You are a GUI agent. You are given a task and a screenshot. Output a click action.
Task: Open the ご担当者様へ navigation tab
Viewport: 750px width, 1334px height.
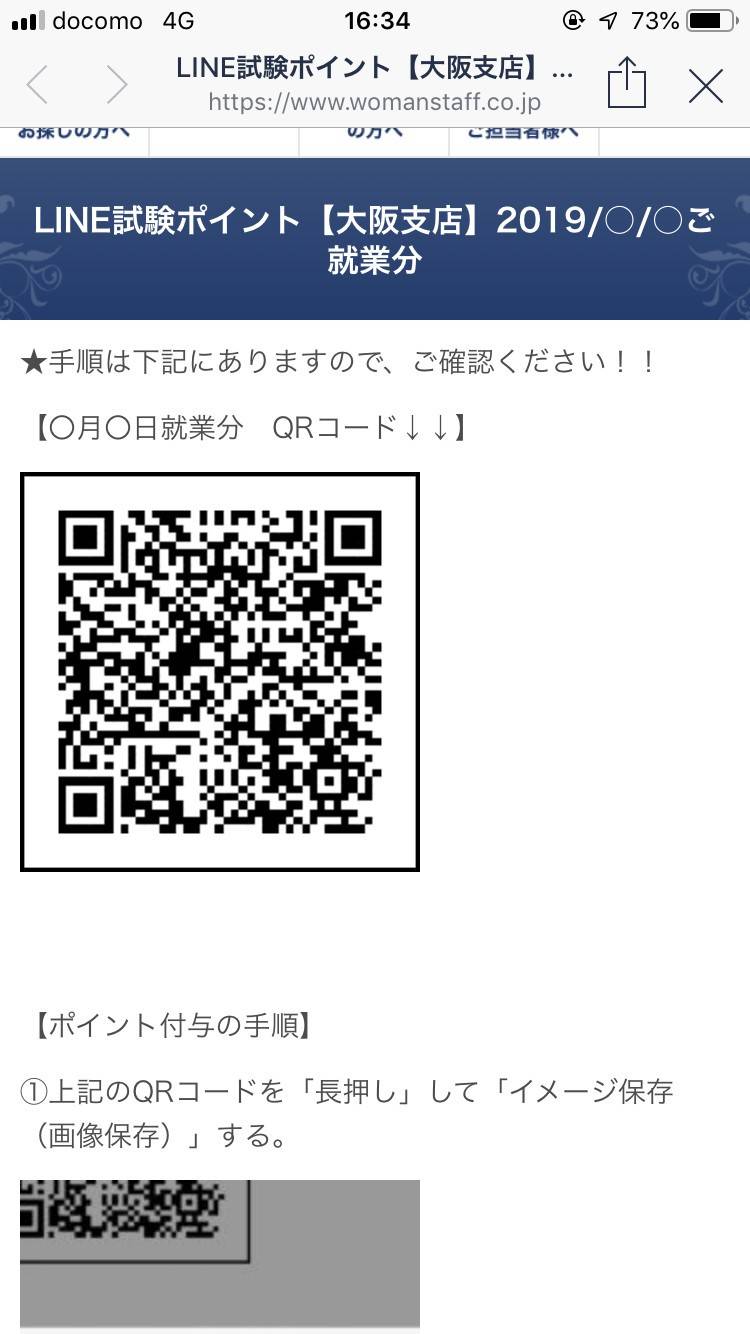tap(523, 135)
